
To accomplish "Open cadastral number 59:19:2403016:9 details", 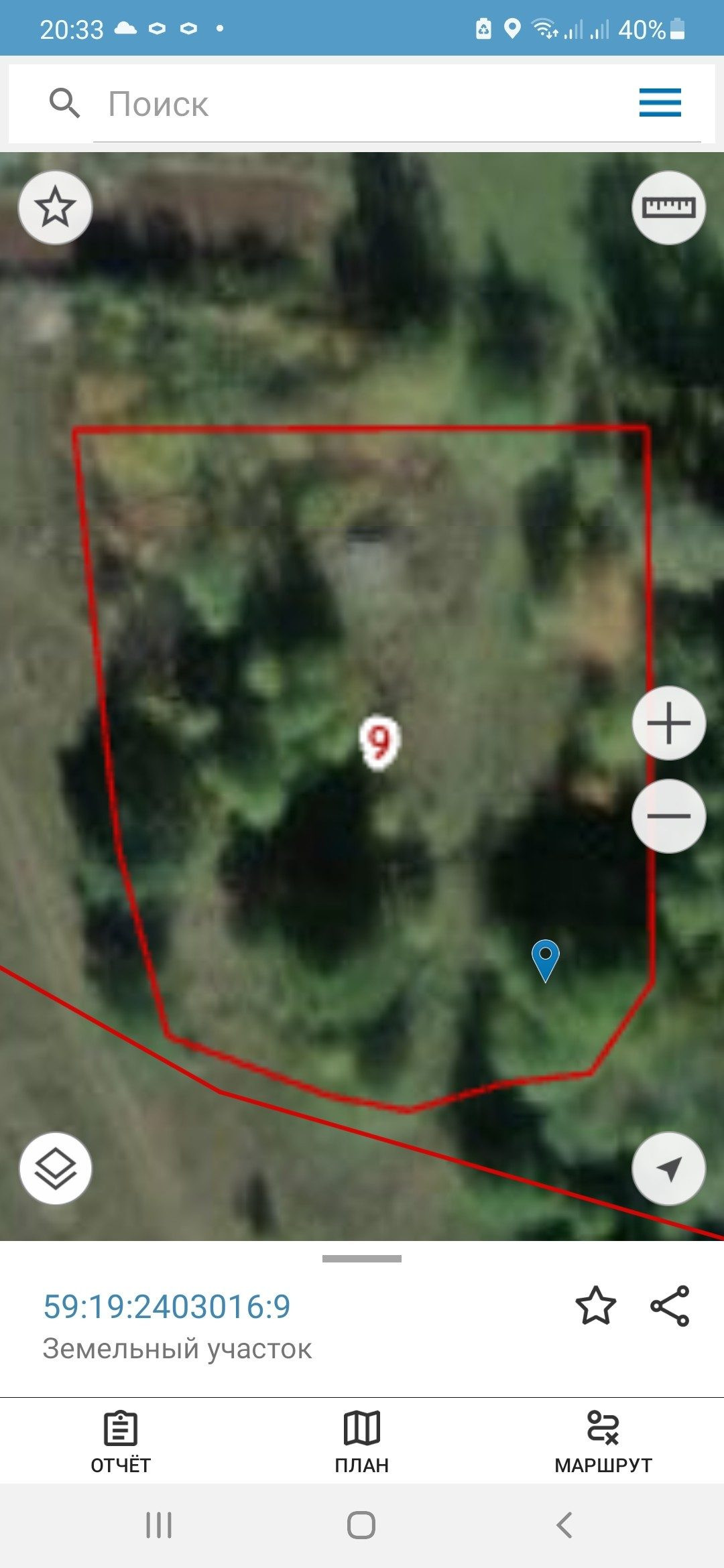I will tap(167, 1306).
